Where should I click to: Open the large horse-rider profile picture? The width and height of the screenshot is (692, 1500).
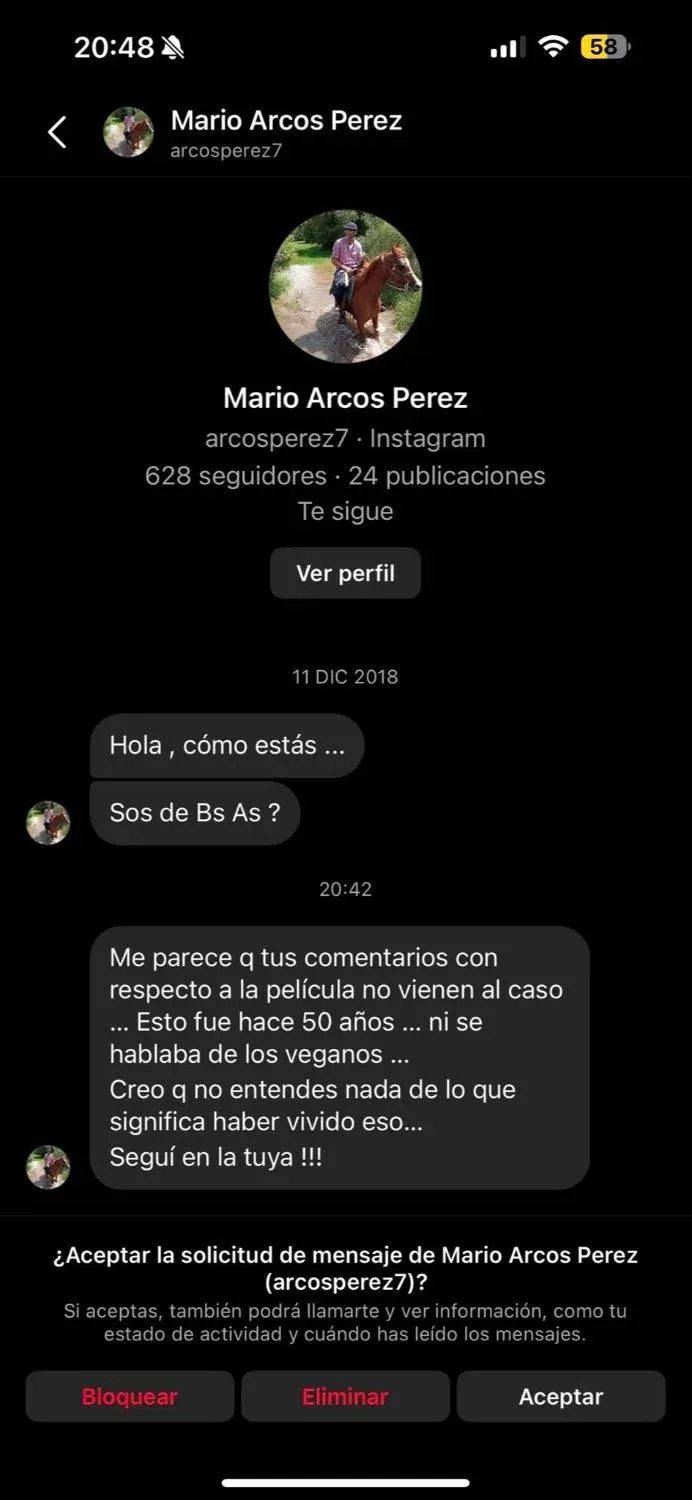pos(345,286)
